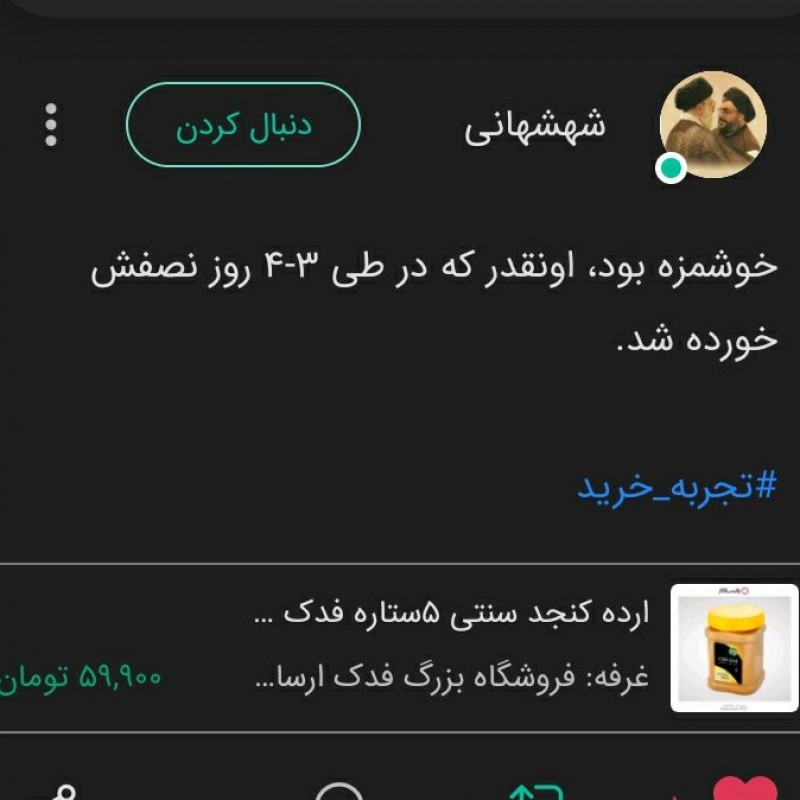
Task: Open the three-dot overflow menu
Action: tap(51, 125)
